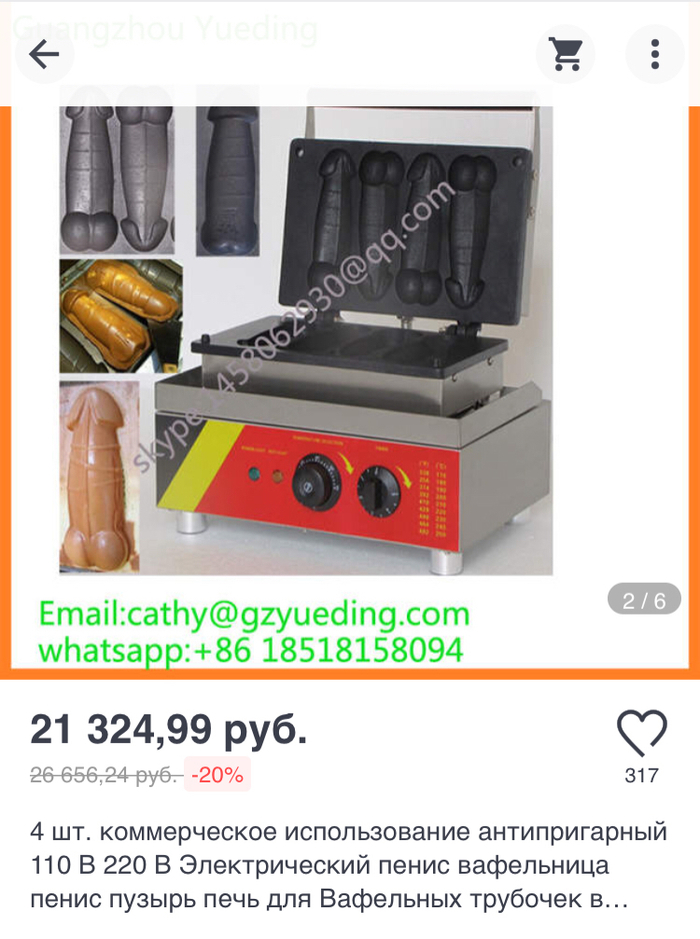
Task: Add product to wishlist with heart
Action: tap(641, 733)
